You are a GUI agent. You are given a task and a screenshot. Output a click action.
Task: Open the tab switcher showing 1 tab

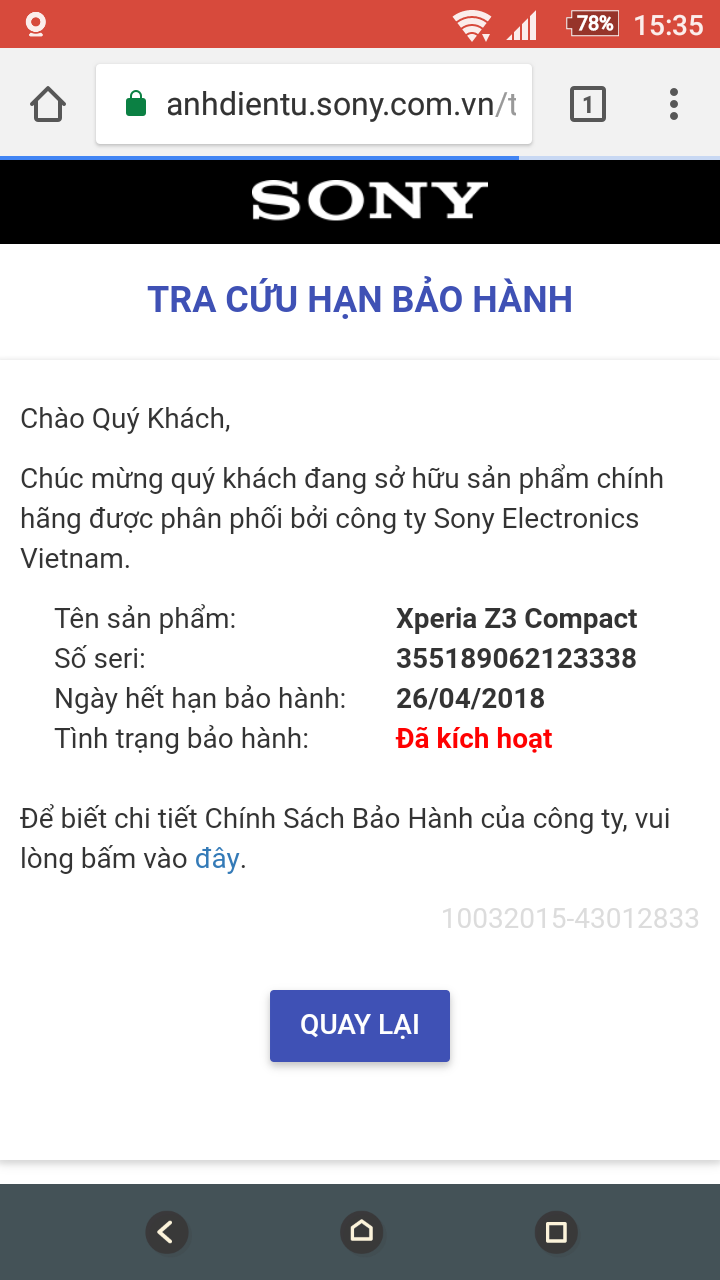588,104
